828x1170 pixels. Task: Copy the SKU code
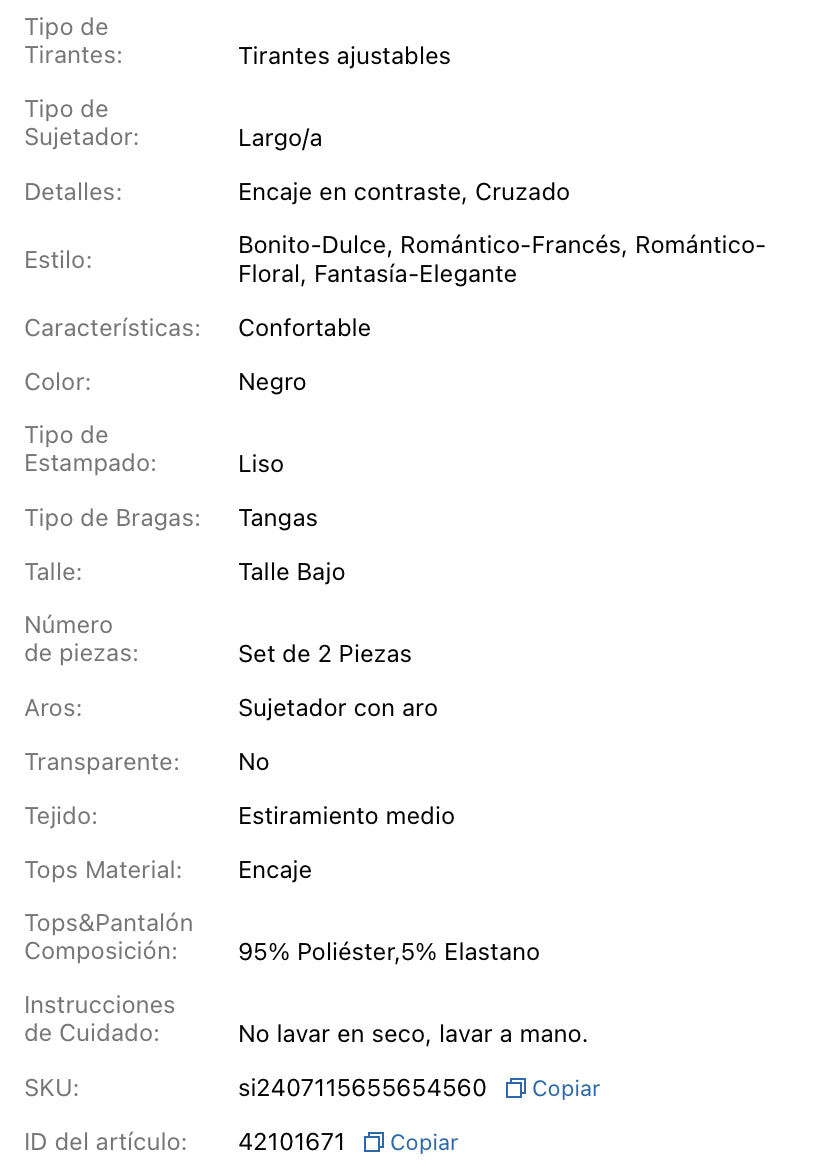553,1089
